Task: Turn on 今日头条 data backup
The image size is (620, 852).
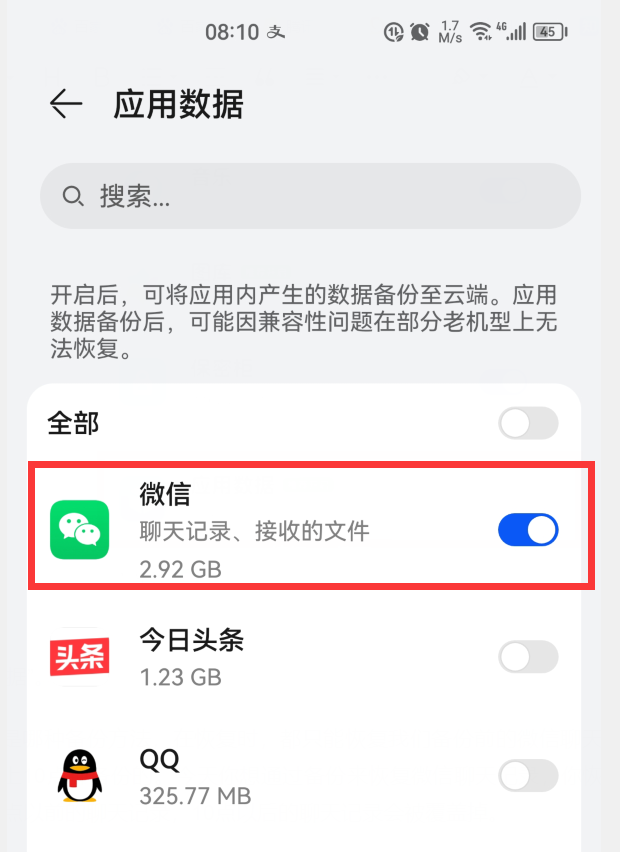Action: [x=528, y=657]
